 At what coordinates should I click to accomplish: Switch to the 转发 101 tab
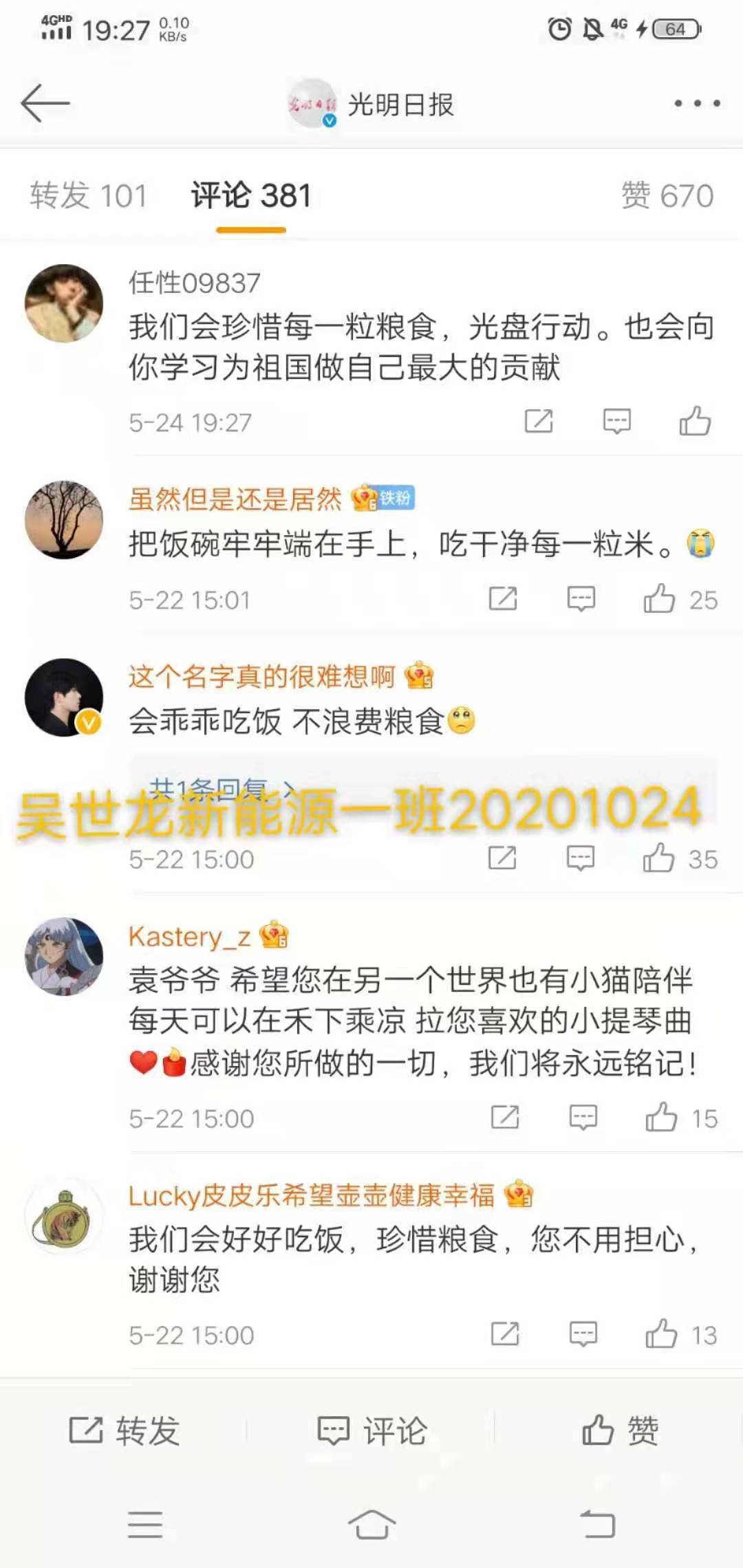coord(88,196)
